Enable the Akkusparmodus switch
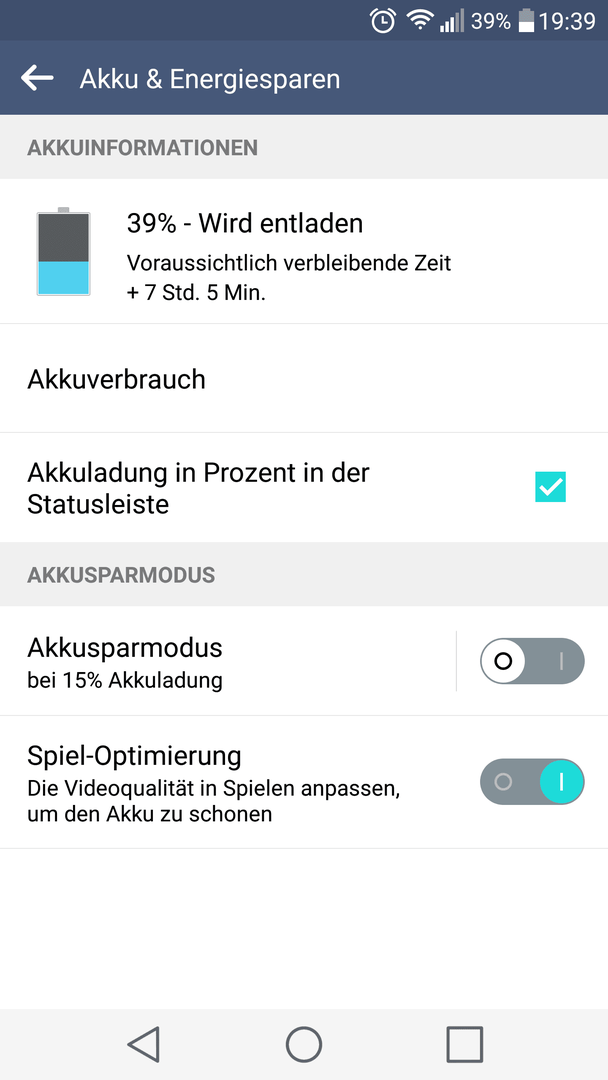 (x=532, y=661)
